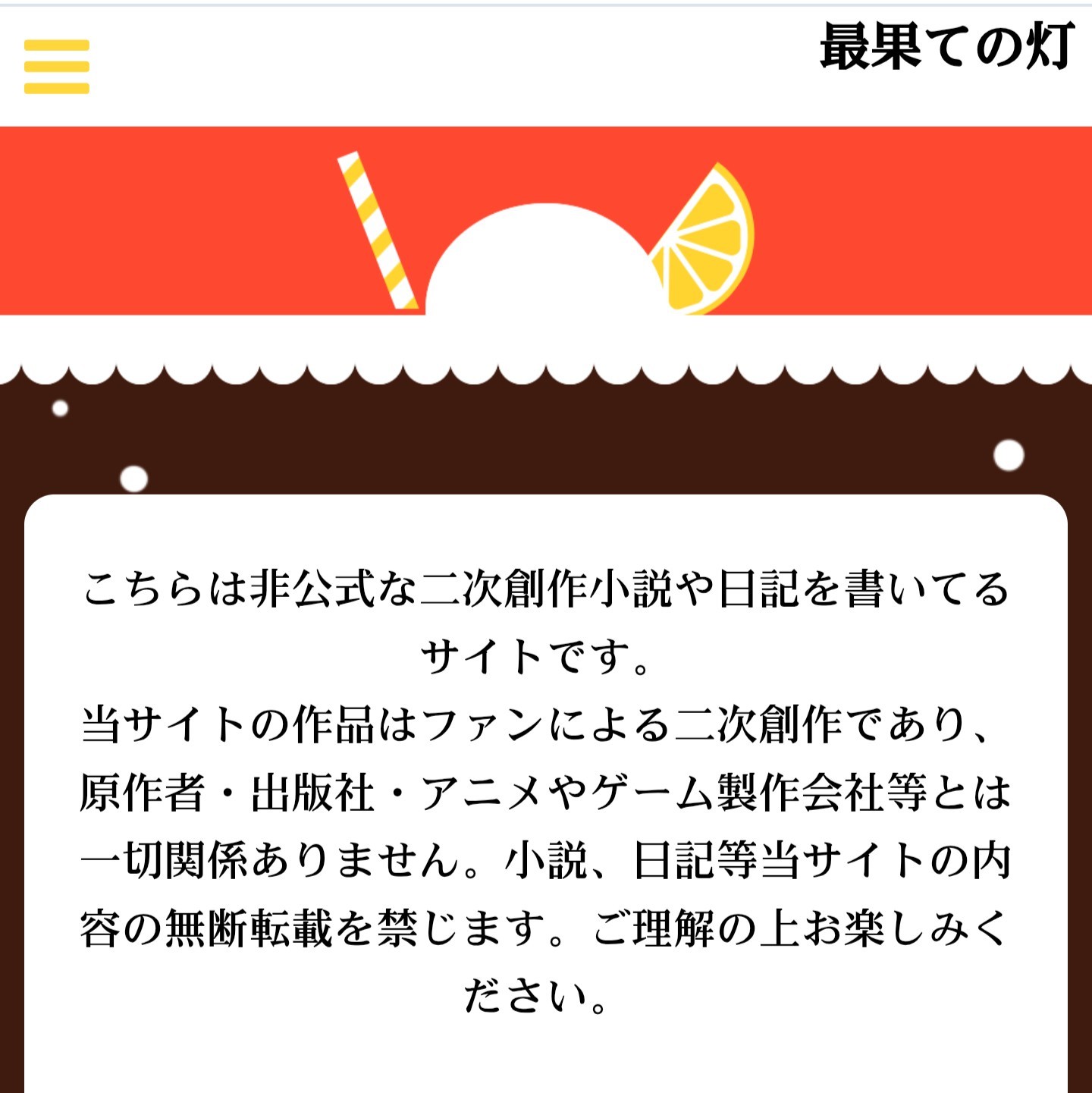
Task: Open the yellow hamburger menu
Action: click(x=57, y=67)
